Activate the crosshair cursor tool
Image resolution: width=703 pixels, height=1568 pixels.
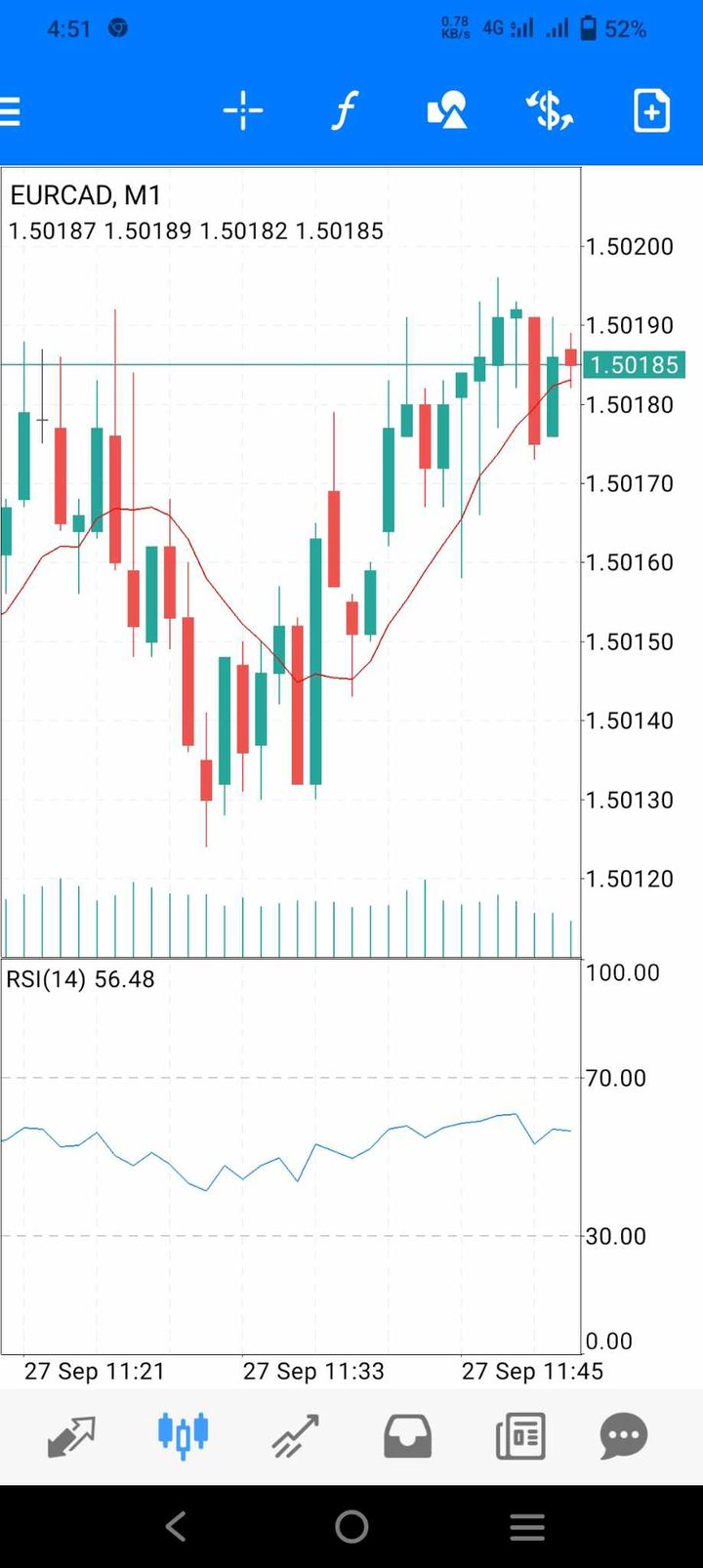[242, 111]
